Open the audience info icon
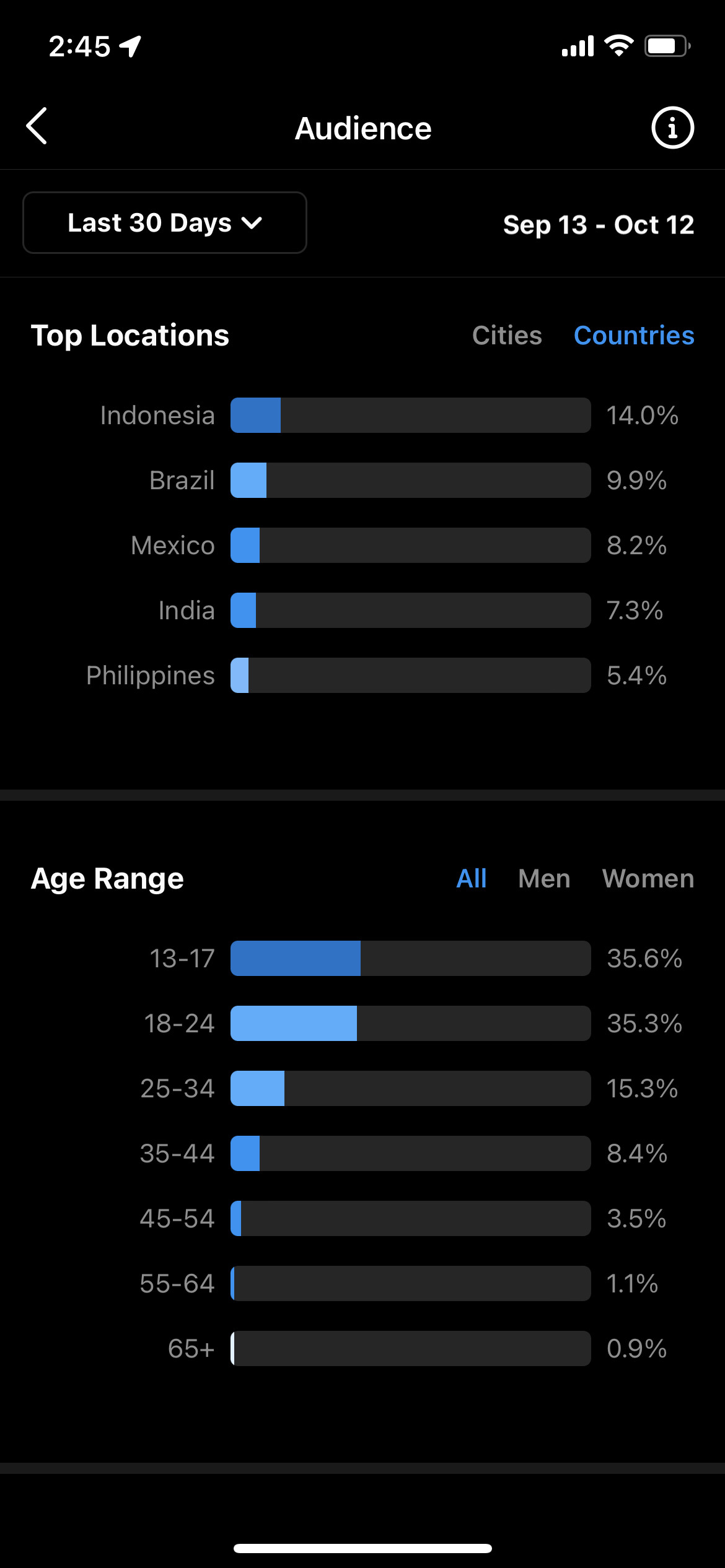This screenshot has height=1568, width=725. (672, 128)
